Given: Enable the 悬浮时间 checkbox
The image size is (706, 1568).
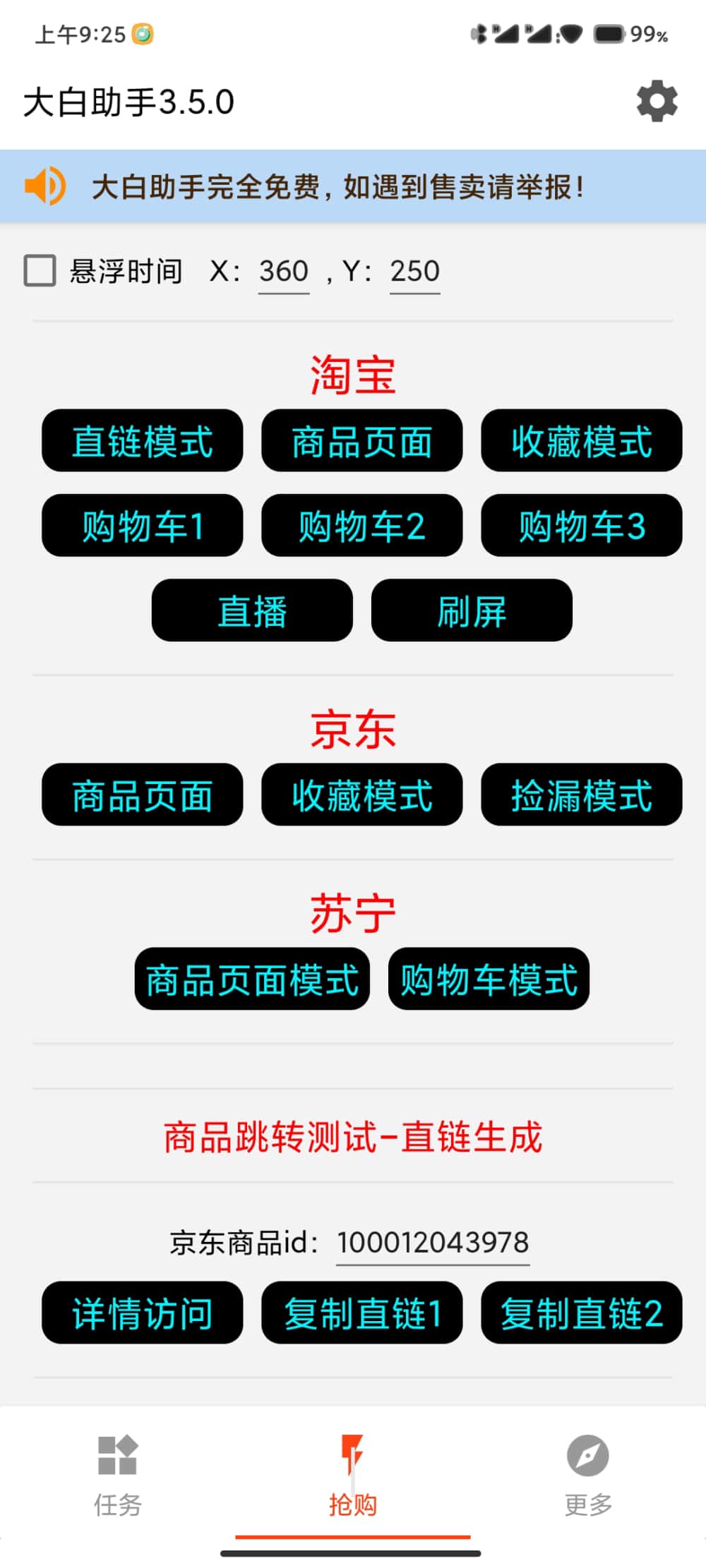Looking at the screenshot, I should tap(40, 271).
